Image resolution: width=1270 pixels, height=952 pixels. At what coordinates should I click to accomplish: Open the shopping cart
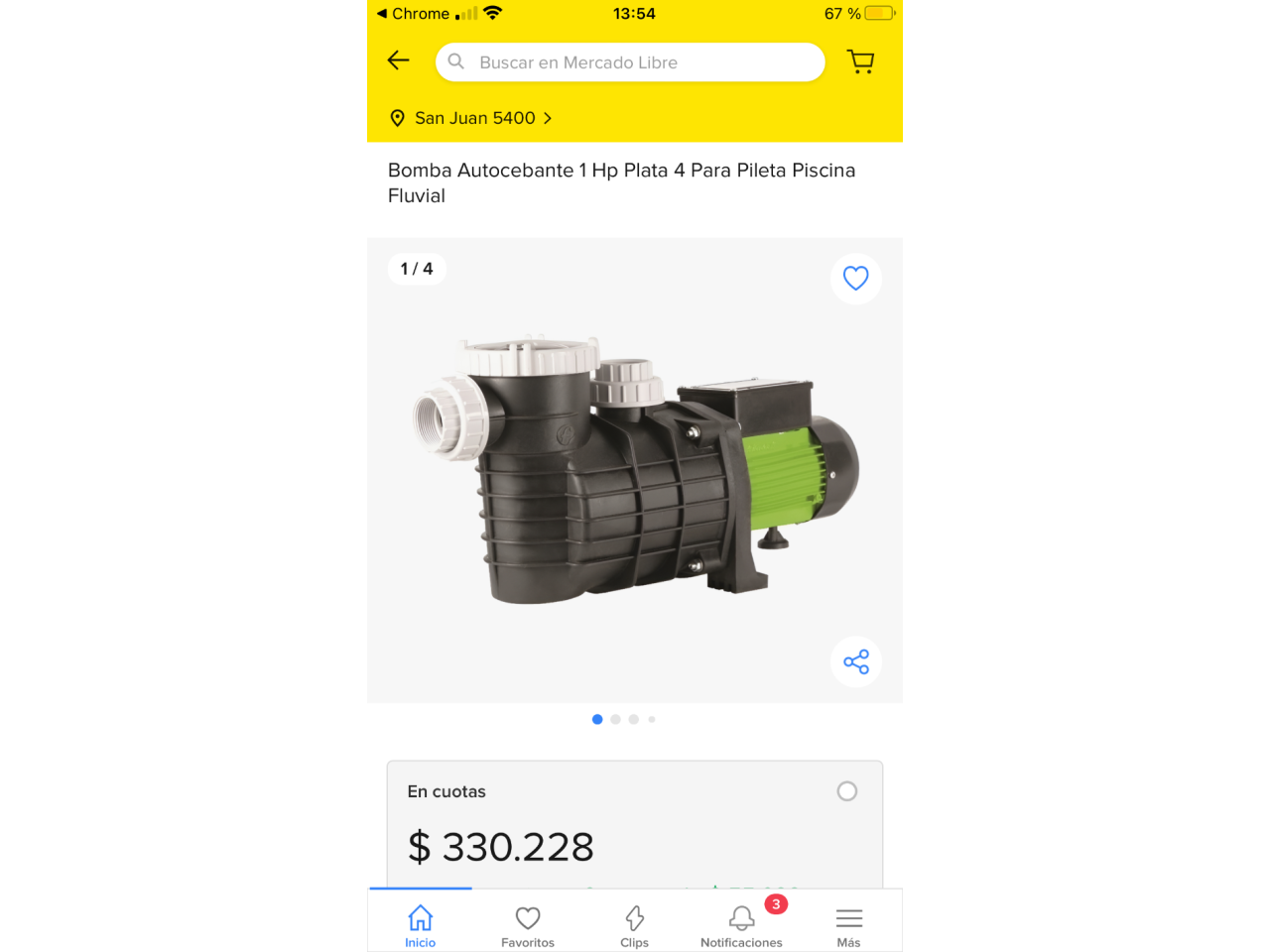860,62
